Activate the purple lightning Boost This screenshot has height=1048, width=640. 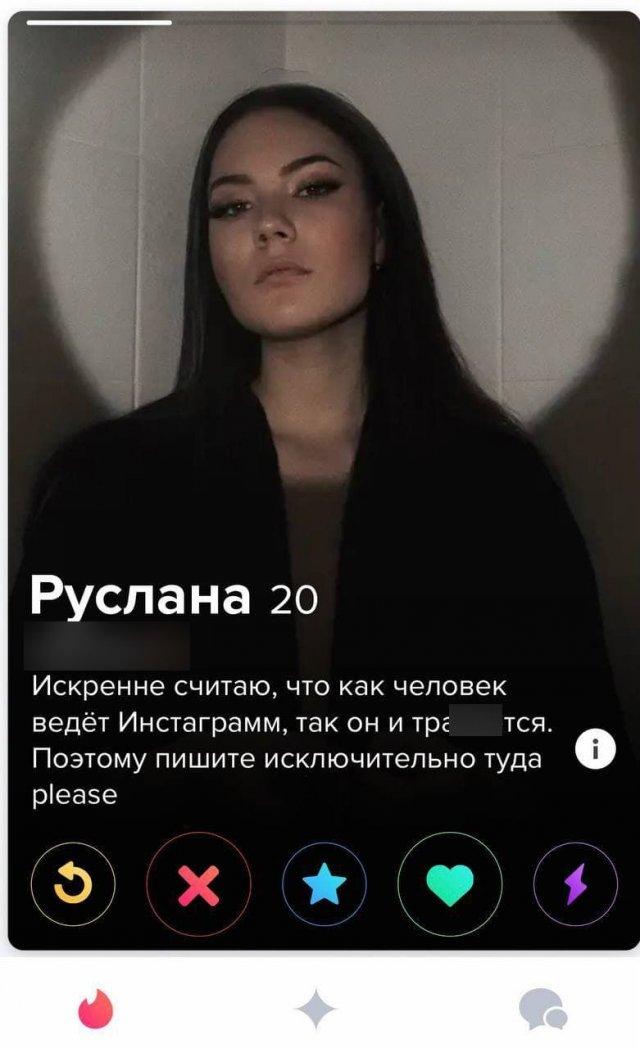574,884
